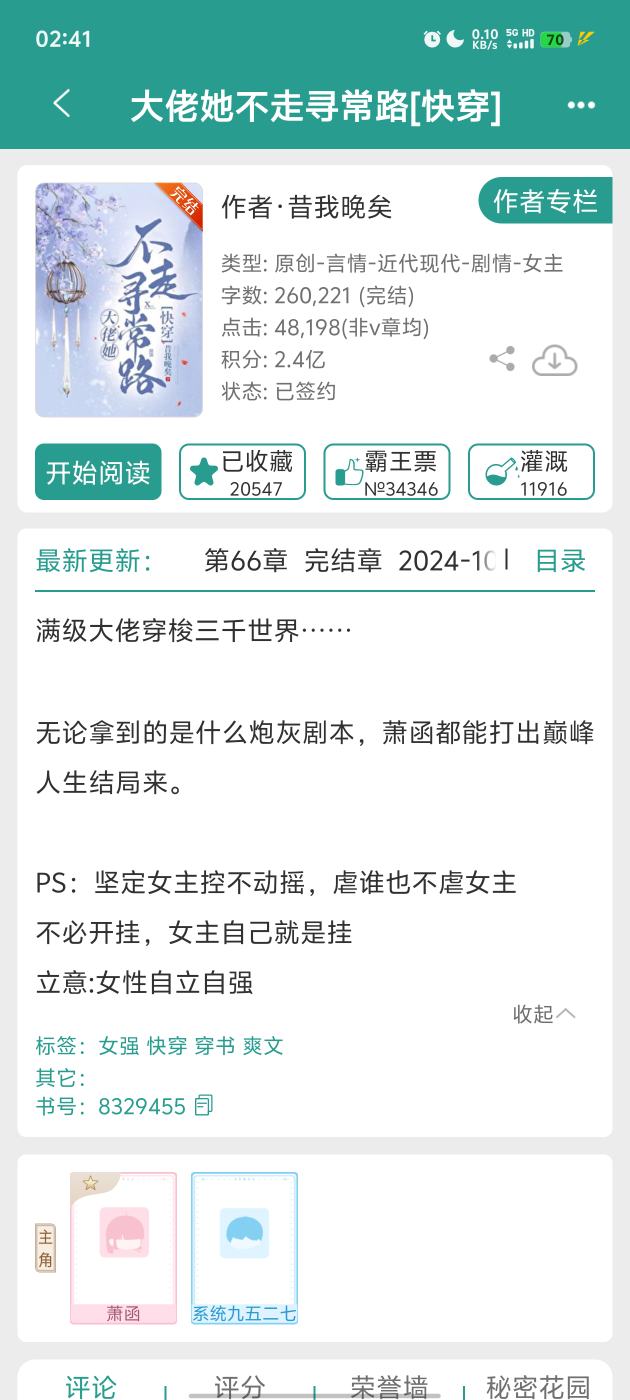Share this novel
Screen dimensions: 630x1400
pos(502,360)
